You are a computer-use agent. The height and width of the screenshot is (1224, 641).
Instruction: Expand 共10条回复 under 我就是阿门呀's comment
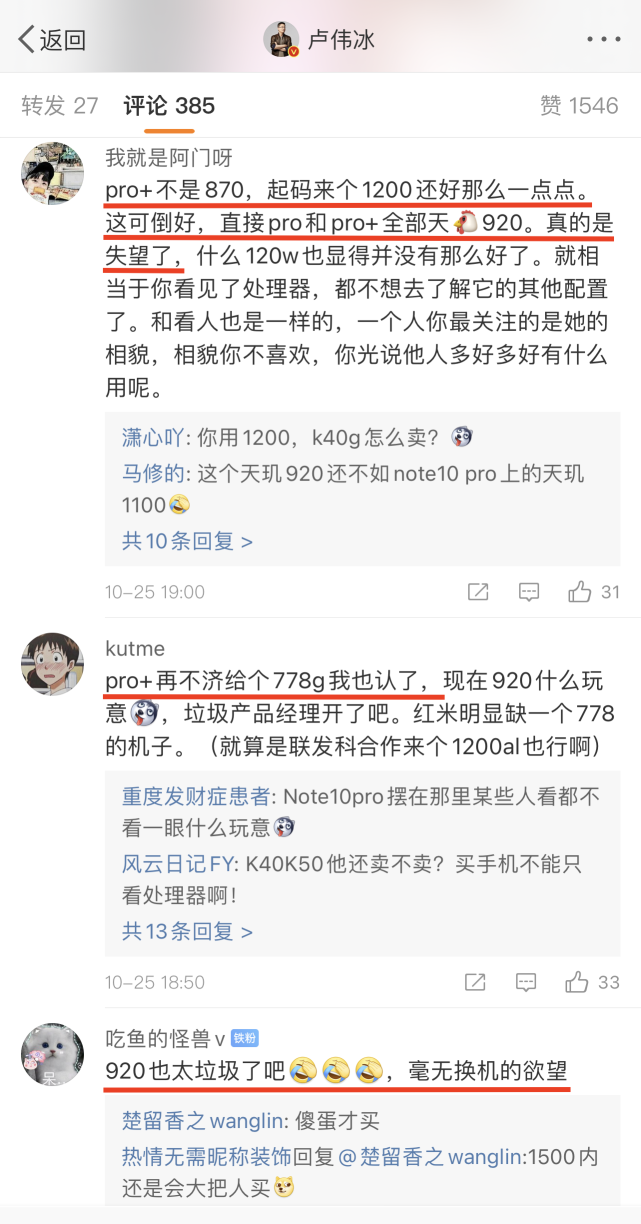pos(187,541)
